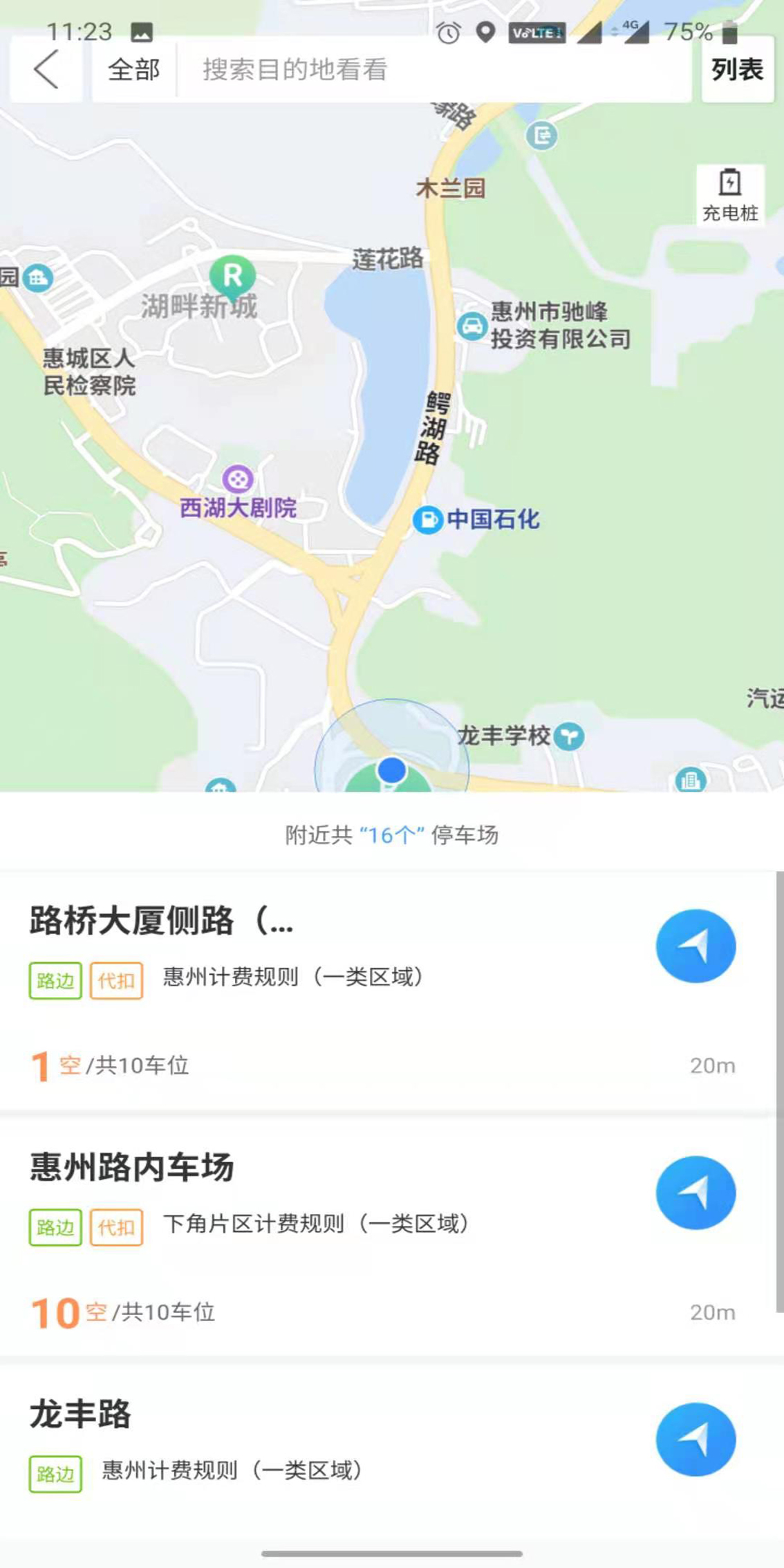Viewport: 784px width, 1568px height.
Task: Select the green R marker at 湖畔新城
Action: [x=234, y=276]
